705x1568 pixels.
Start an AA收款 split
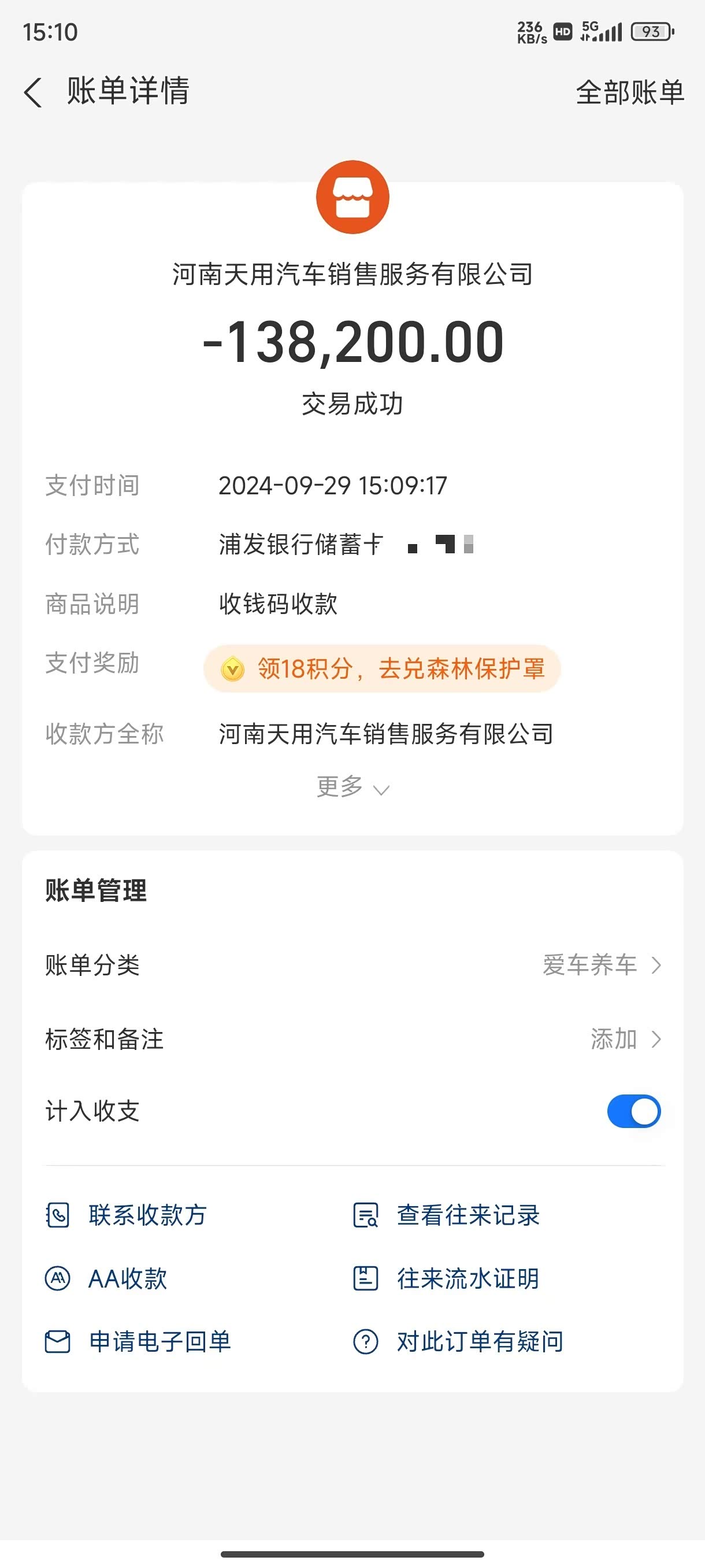107,1279
